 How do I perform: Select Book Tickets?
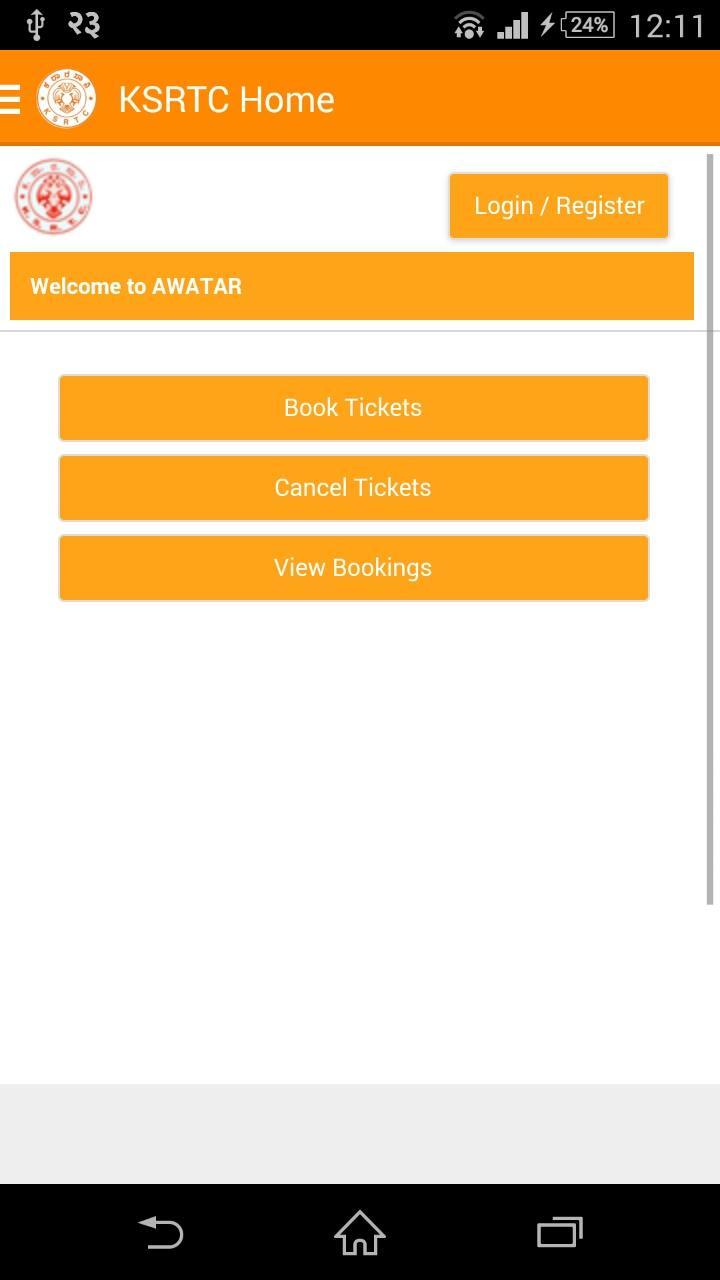(x=353, y=408)
